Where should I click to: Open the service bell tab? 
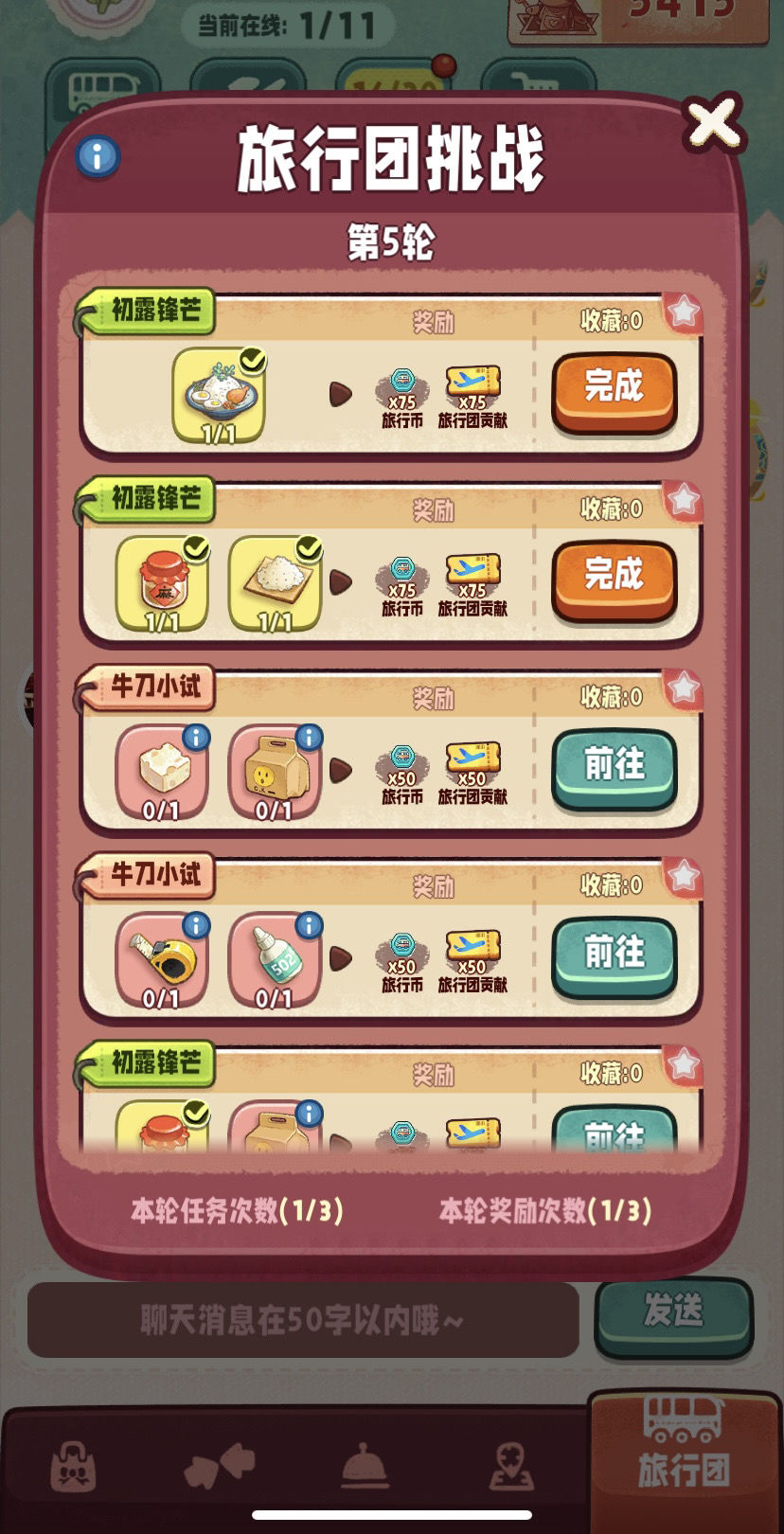[365, 1466]
